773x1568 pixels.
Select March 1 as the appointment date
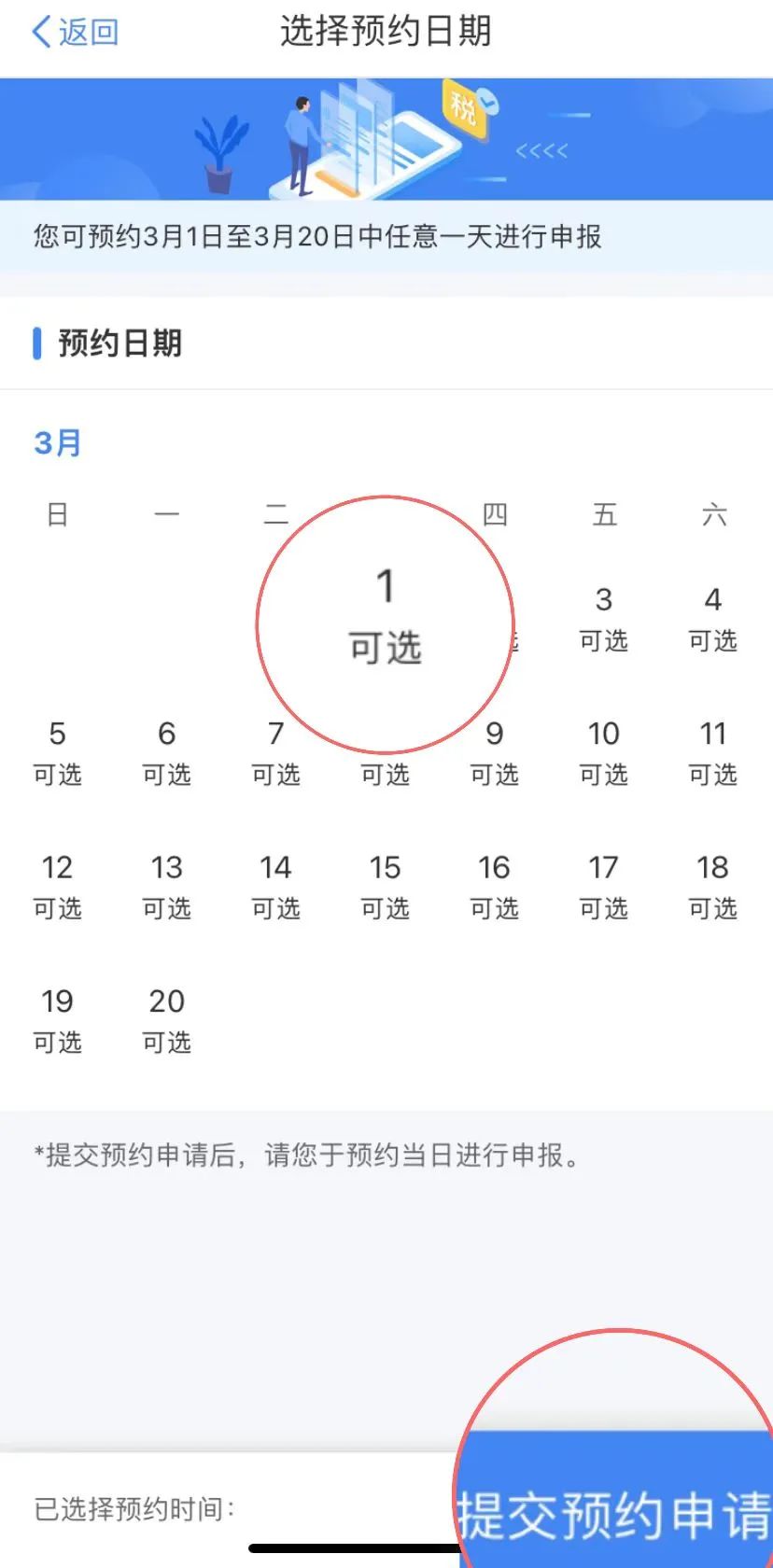point(385,618)
